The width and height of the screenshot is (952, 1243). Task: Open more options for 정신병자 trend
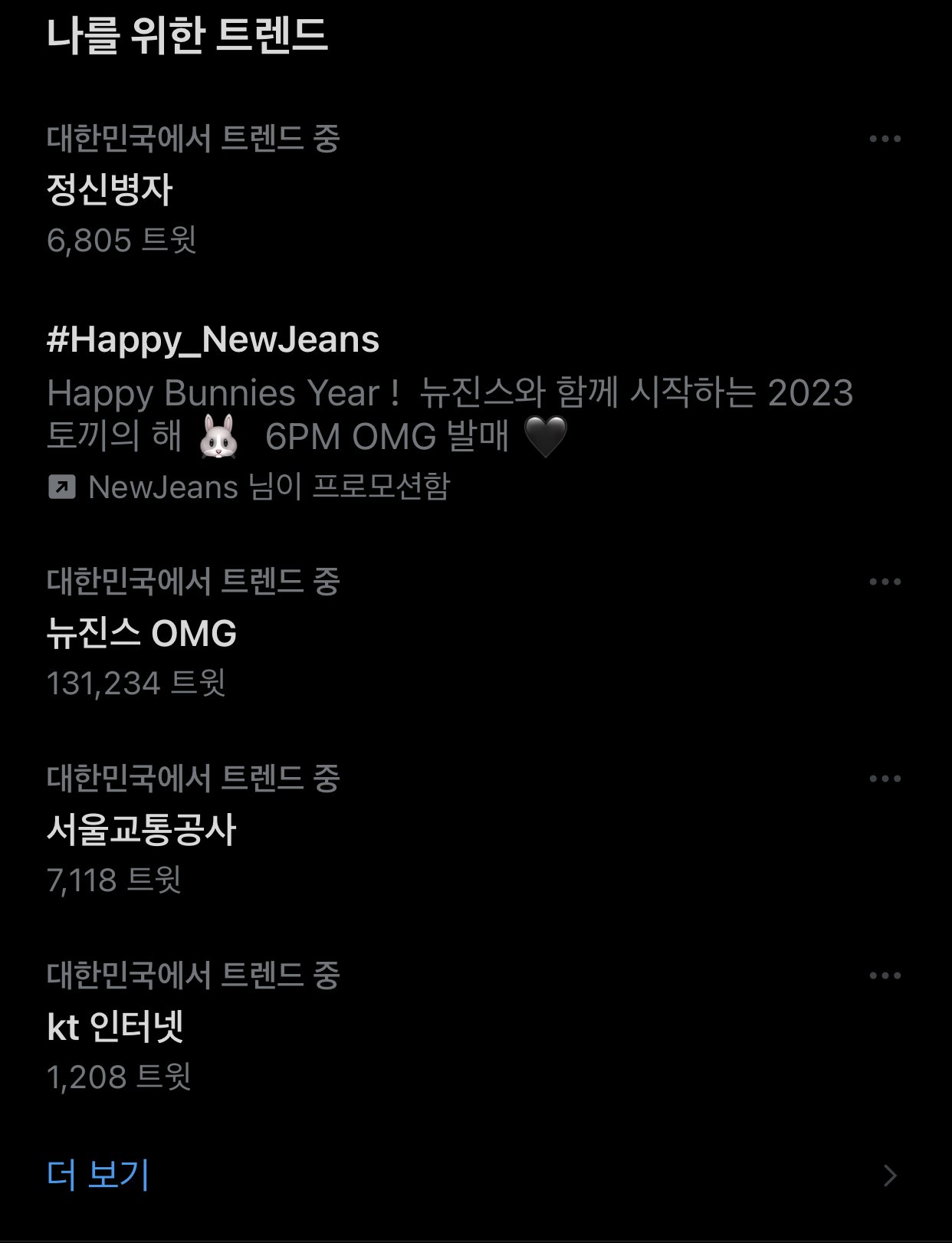coord(885,139)
